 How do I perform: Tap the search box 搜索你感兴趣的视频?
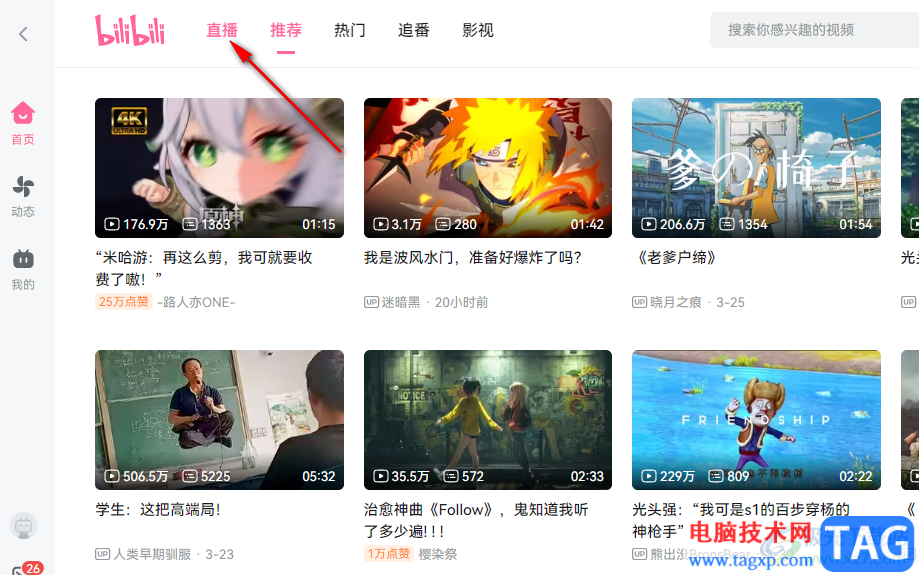click(810, 30)
